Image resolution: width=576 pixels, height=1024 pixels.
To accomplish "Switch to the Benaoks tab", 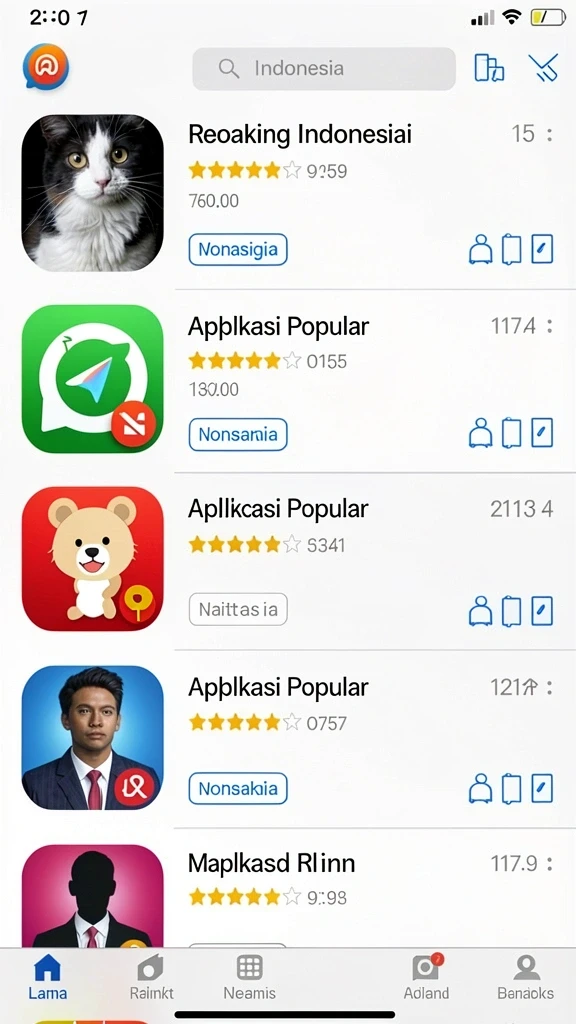I will (526, 977).
